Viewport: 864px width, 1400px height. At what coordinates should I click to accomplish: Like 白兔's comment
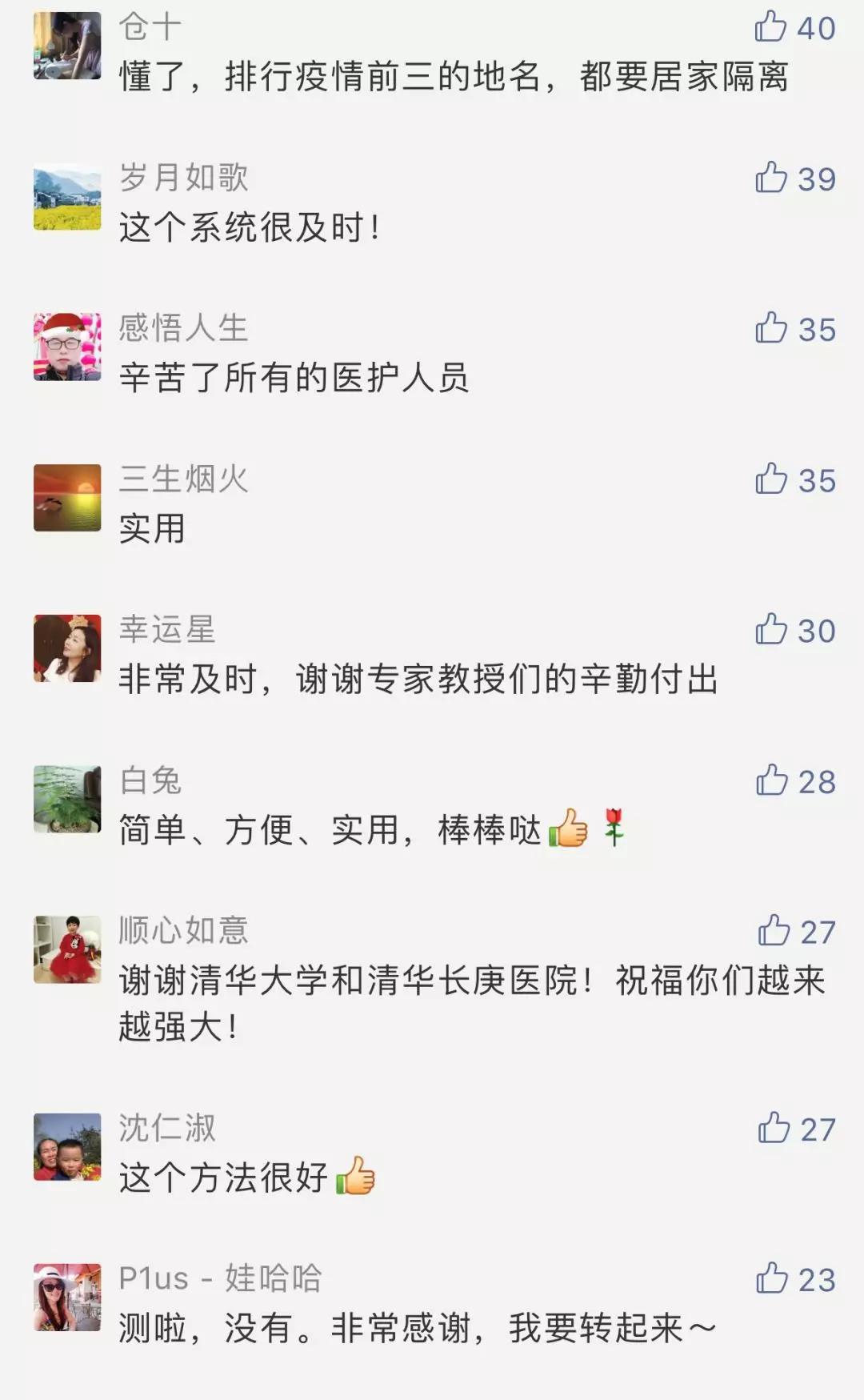pyautogui.click(x=771, y=780)
